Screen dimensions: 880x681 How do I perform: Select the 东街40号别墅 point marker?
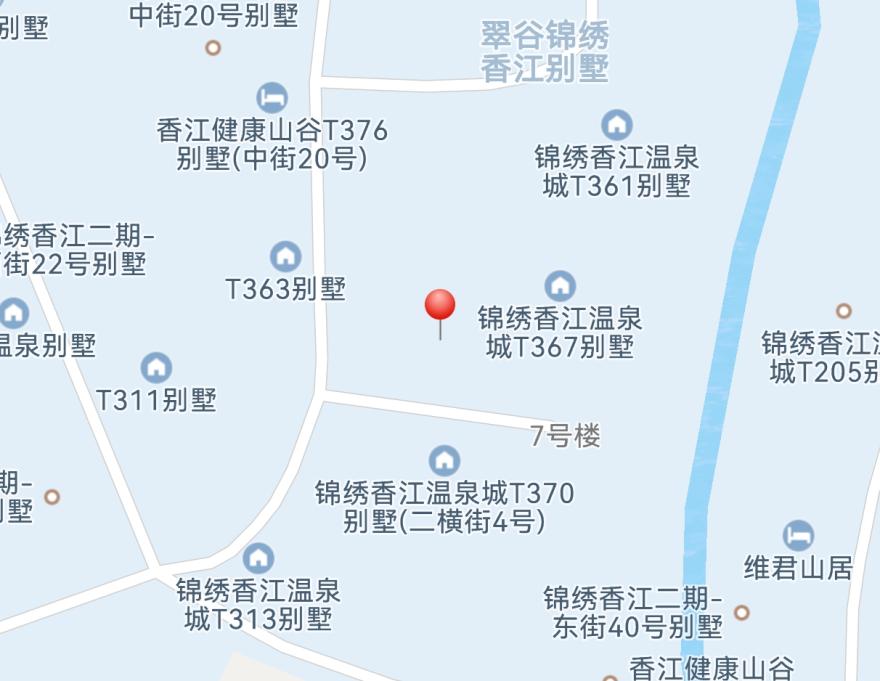(x=741, y=612)
